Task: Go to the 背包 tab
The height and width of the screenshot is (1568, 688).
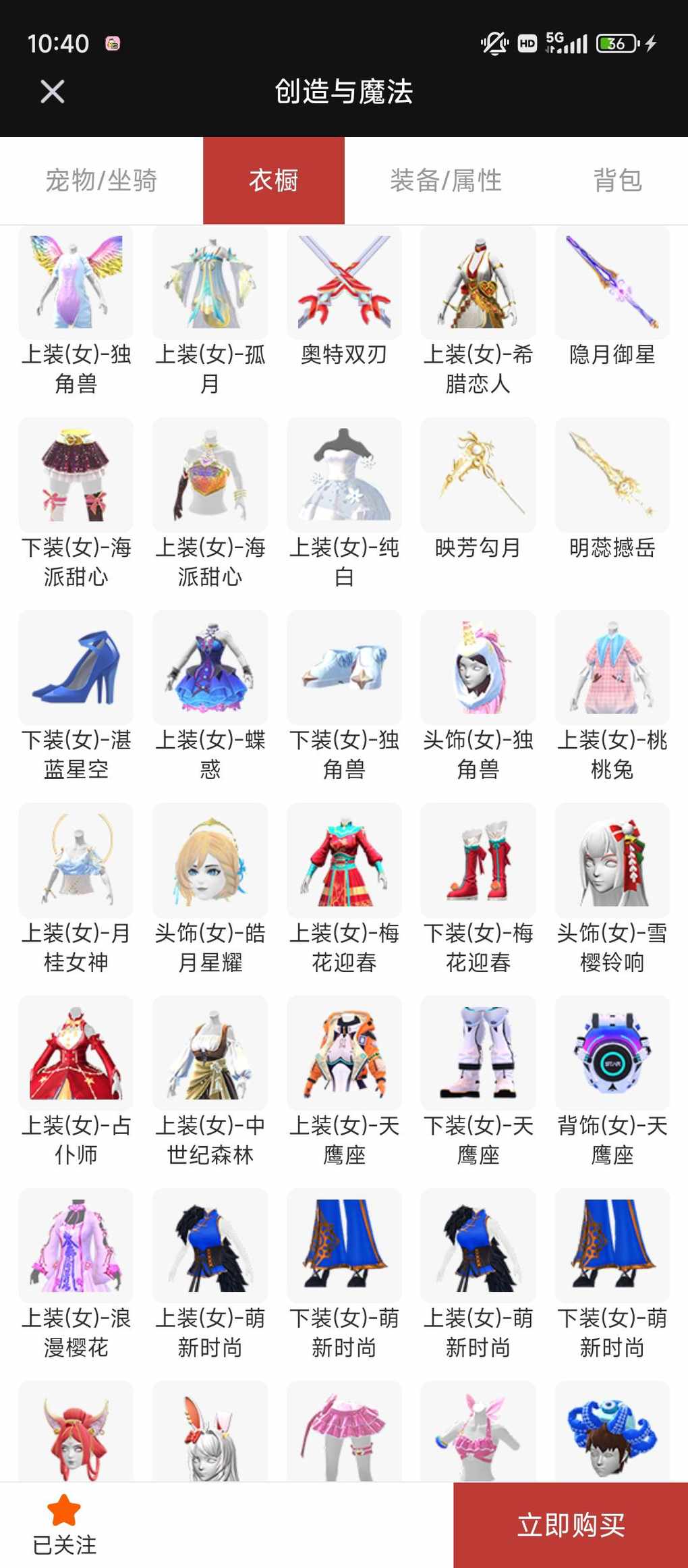Action: pos(617,181)
